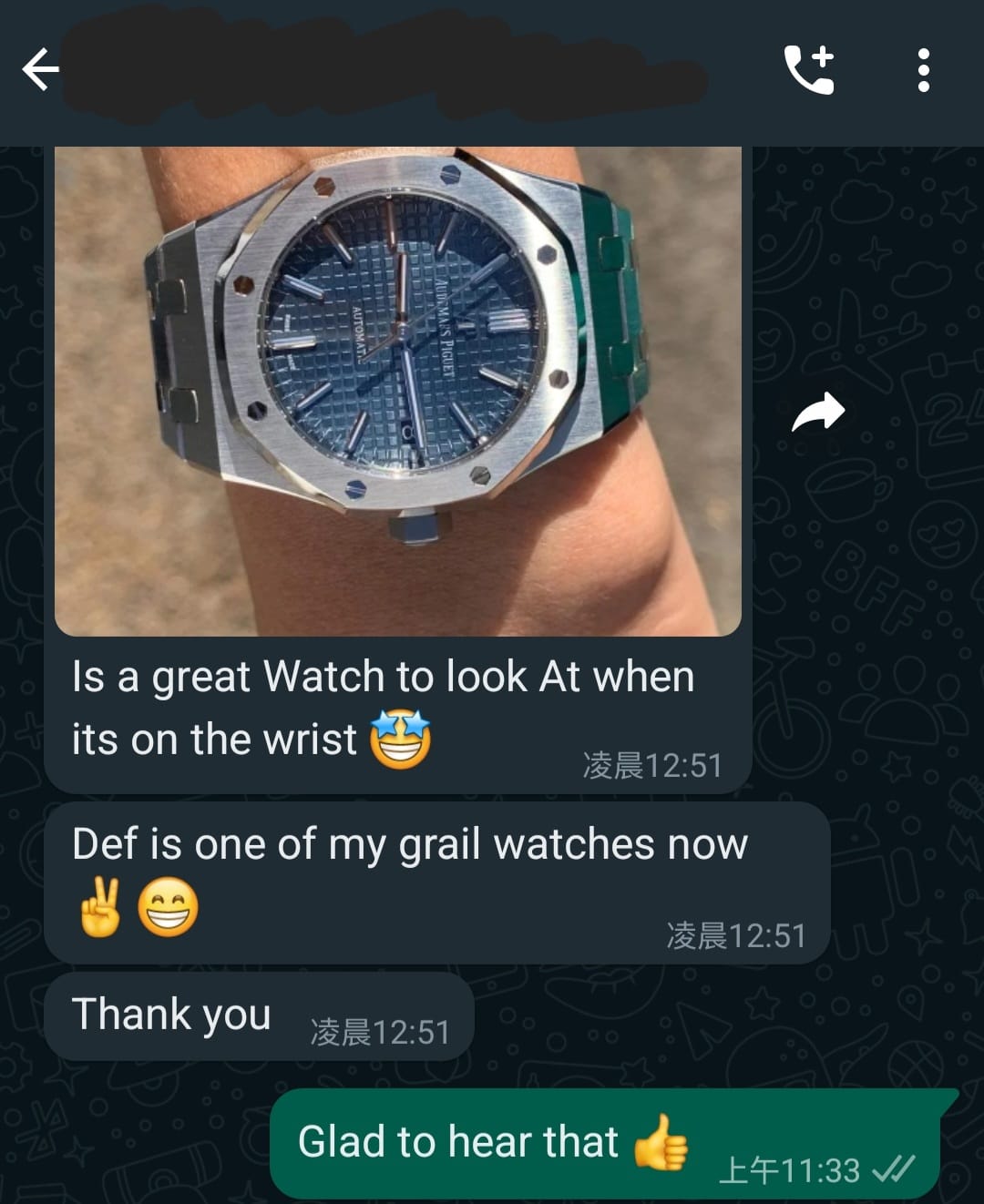Open the three-dot overflow menu
The width and height of the screenshot is (984, 1204).
pyautogui.click(x=923, y=70)
